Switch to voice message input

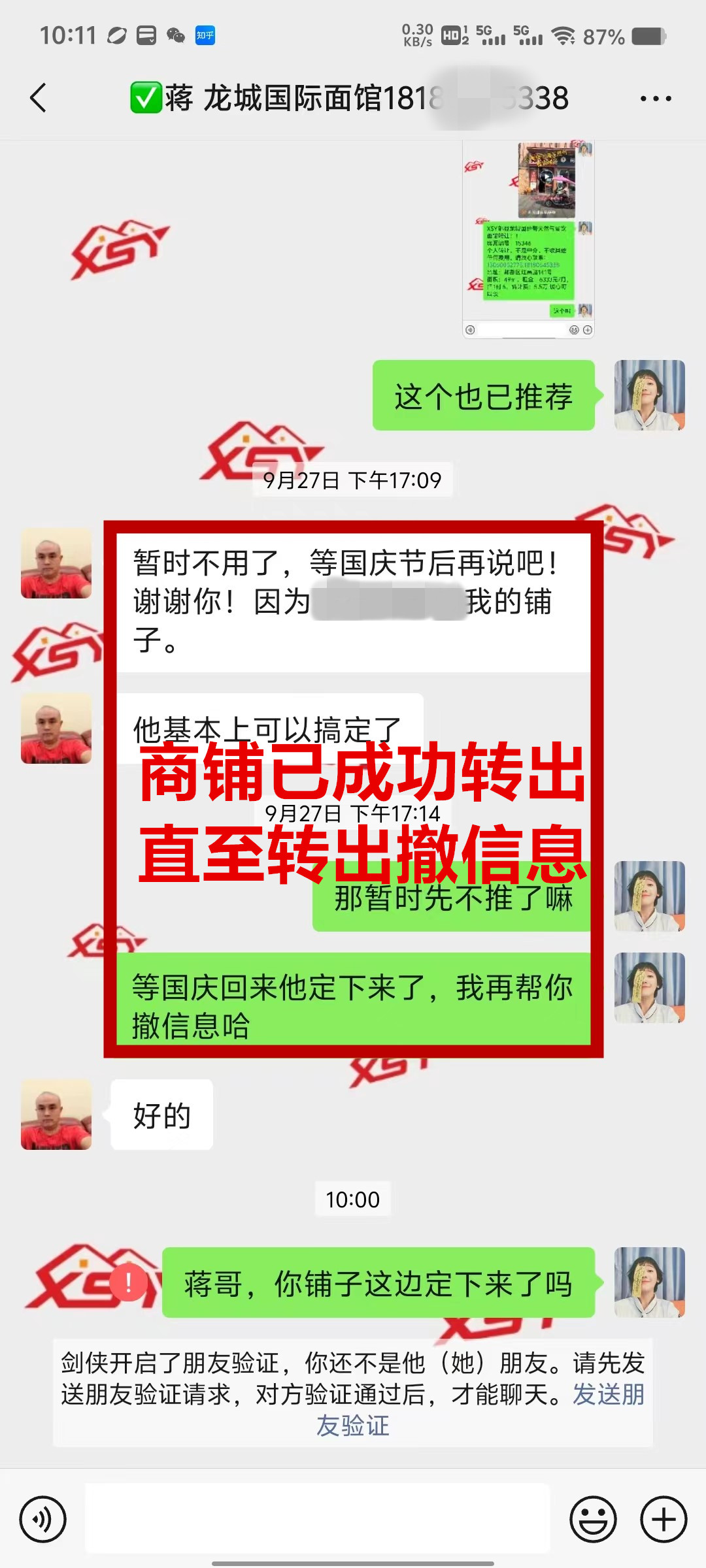click(x=43, y=1519)
